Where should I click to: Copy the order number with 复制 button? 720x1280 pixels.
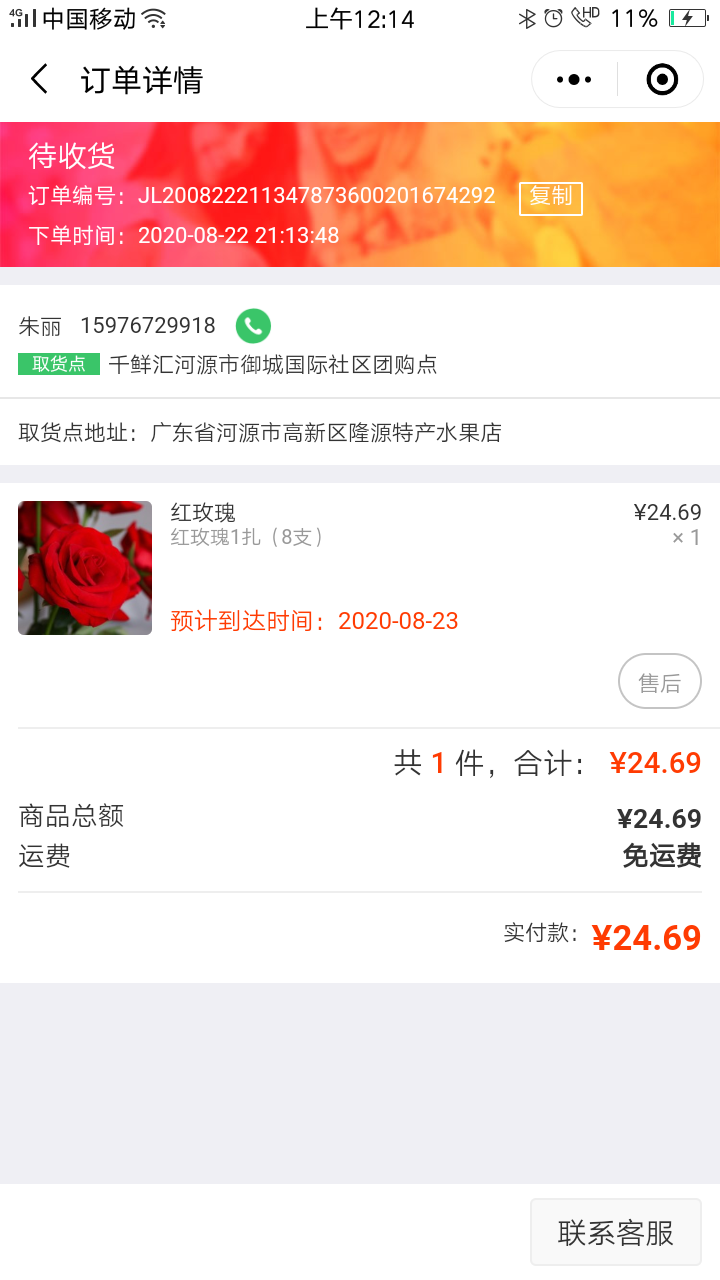click(x=550, y=197)
